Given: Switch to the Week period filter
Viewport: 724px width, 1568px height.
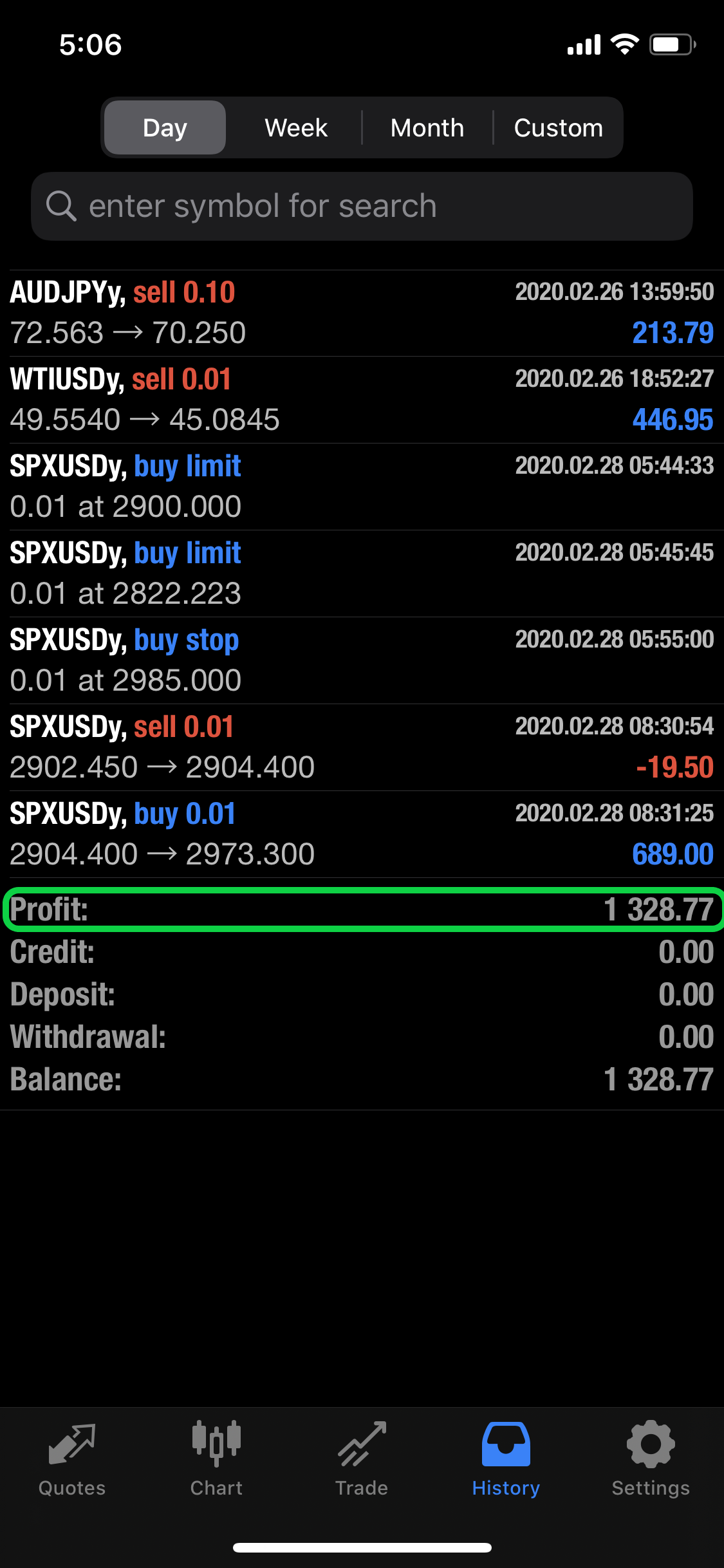Looking at the screenshot, I should click(x=296, y=127).
